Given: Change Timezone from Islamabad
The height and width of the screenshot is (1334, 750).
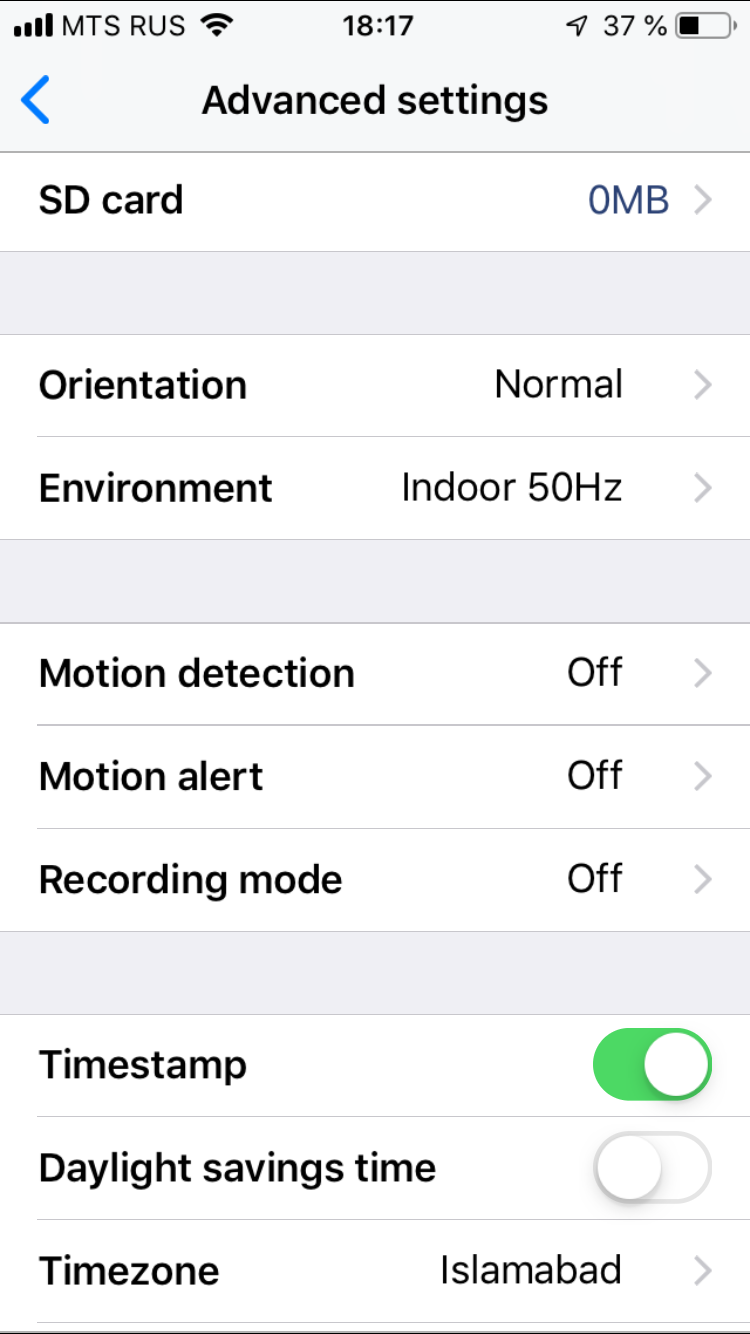Looking at the screenshot, I should (x=375, y=1271).
